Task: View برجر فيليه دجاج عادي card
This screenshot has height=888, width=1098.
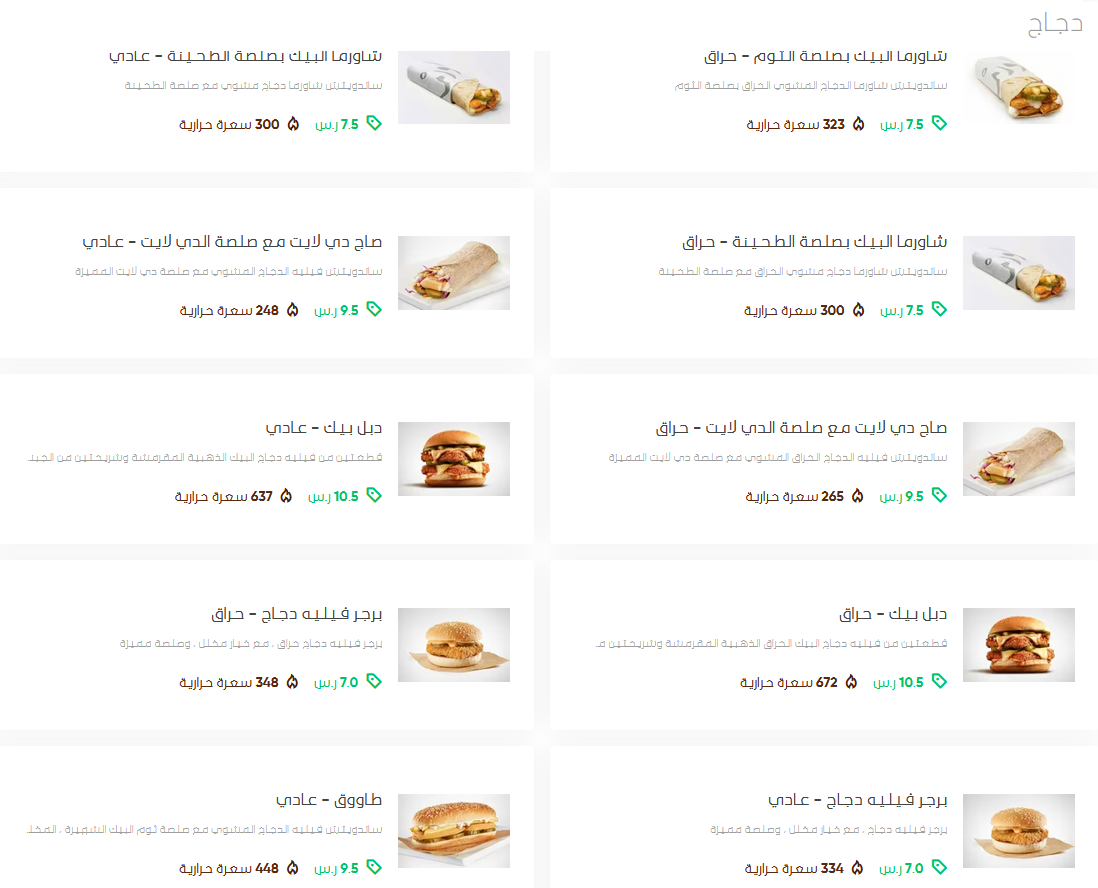Action: point(857,801)
